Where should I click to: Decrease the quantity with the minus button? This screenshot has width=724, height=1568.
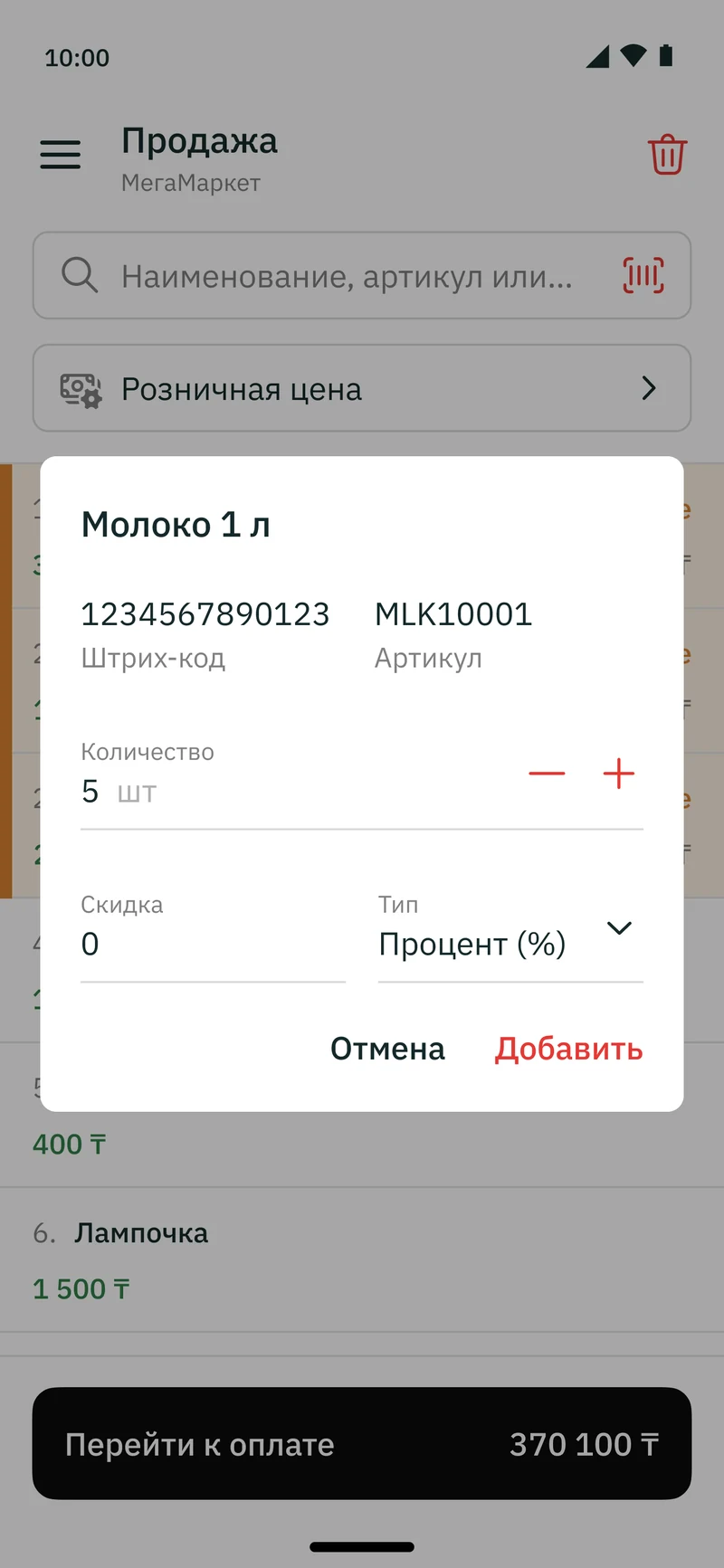point(547,774)
